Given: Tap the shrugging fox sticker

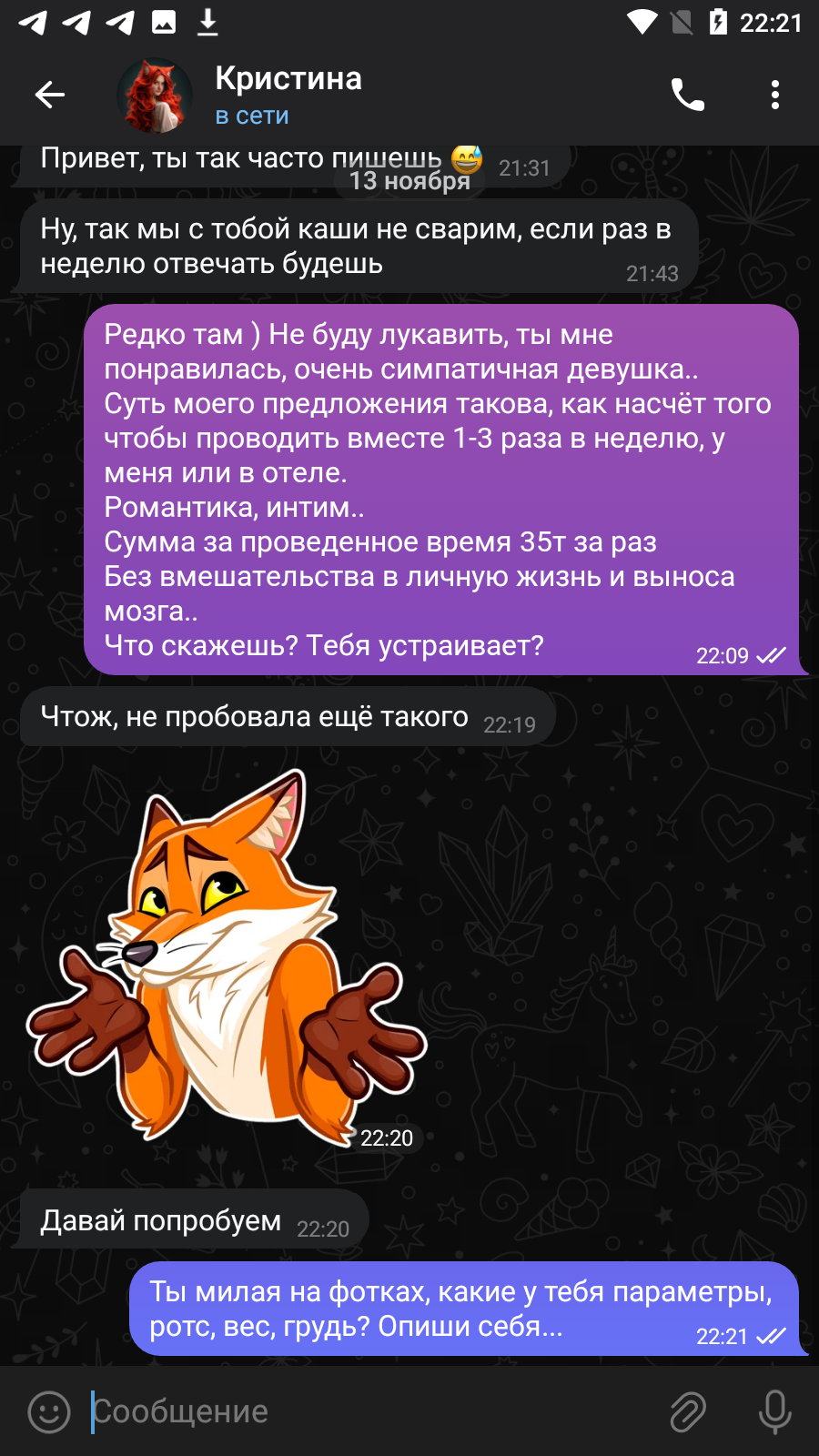Looking at the screenshot, I should (226, 958).
